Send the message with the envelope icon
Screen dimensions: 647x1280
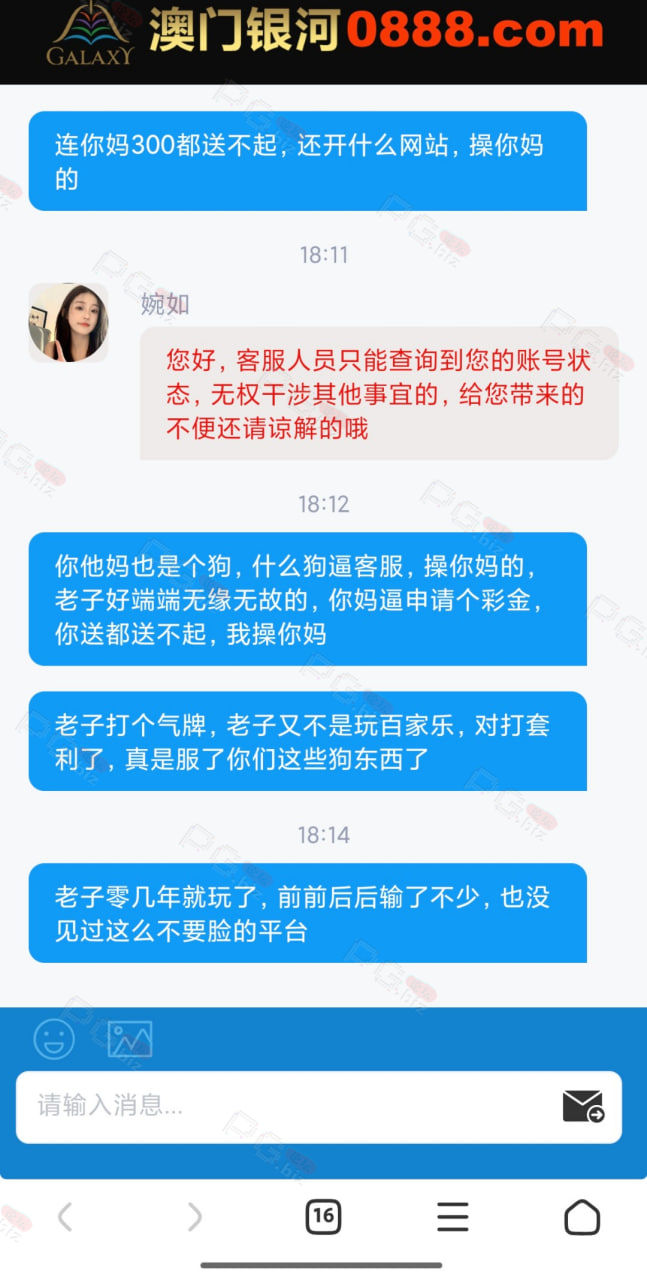click(x=583, y=1106)
